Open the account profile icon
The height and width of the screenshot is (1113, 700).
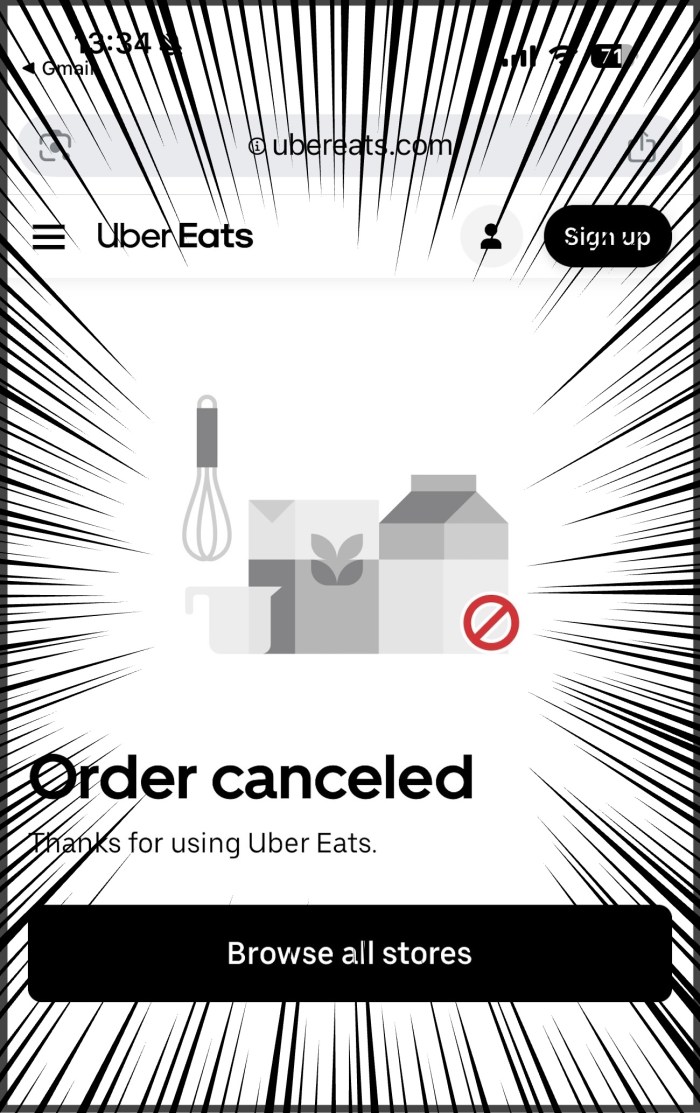(x=491, y=237)
